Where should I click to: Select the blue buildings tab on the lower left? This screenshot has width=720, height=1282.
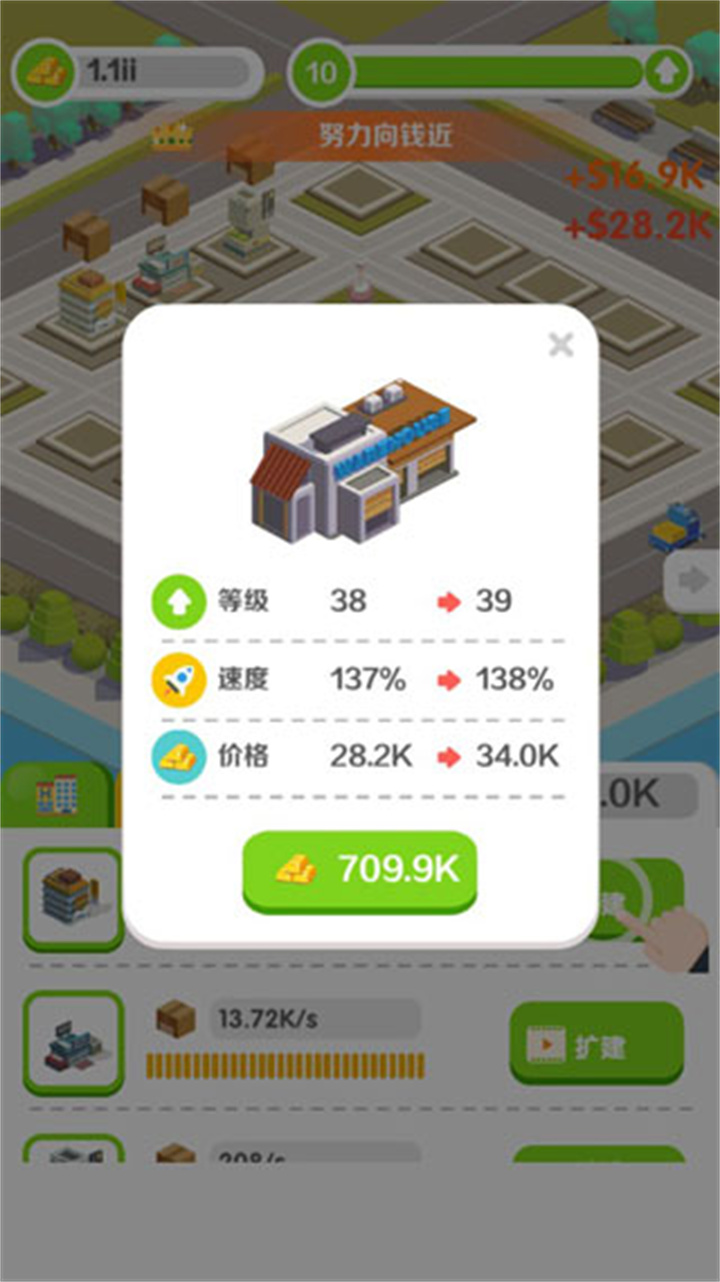(55, 793)
